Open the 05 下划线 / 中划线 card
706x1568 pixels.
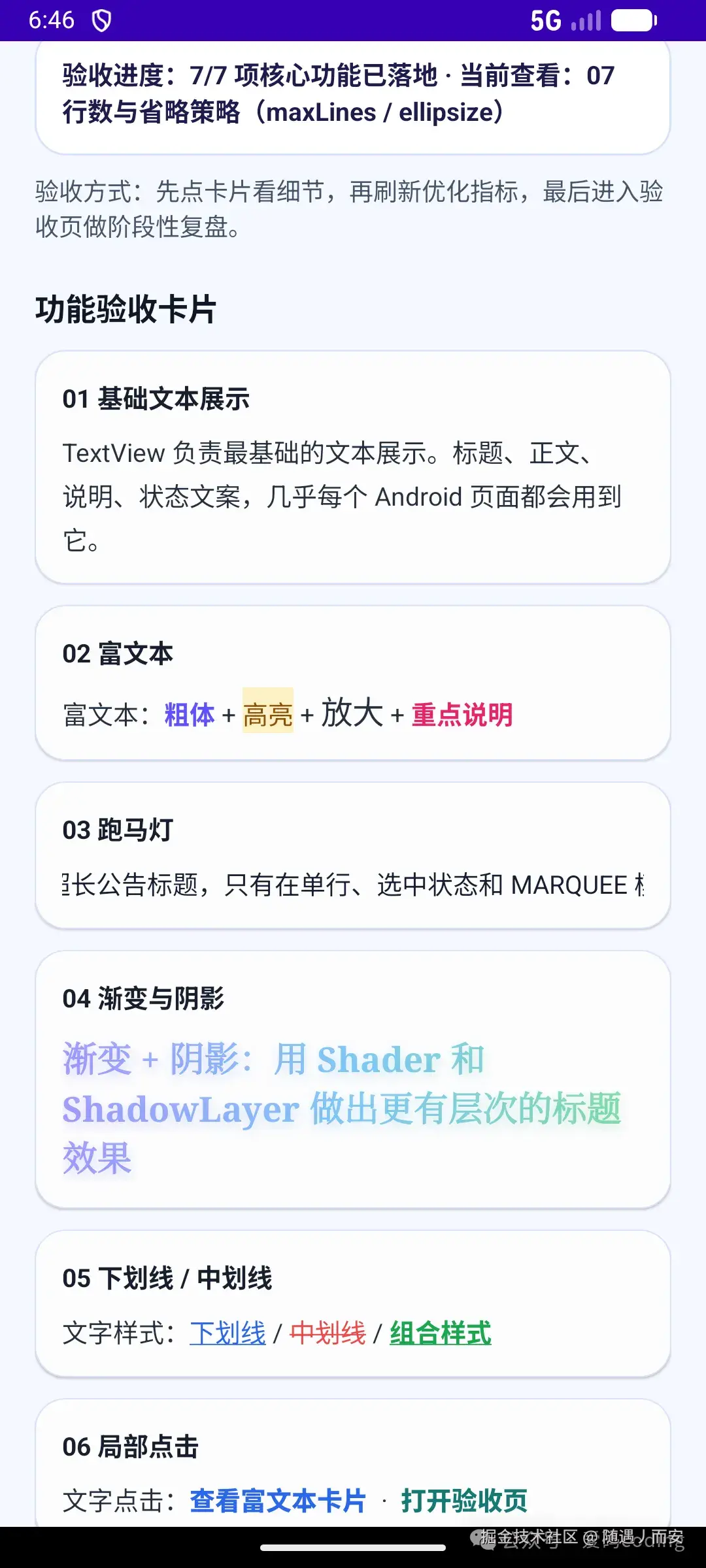pos(353,1304)
